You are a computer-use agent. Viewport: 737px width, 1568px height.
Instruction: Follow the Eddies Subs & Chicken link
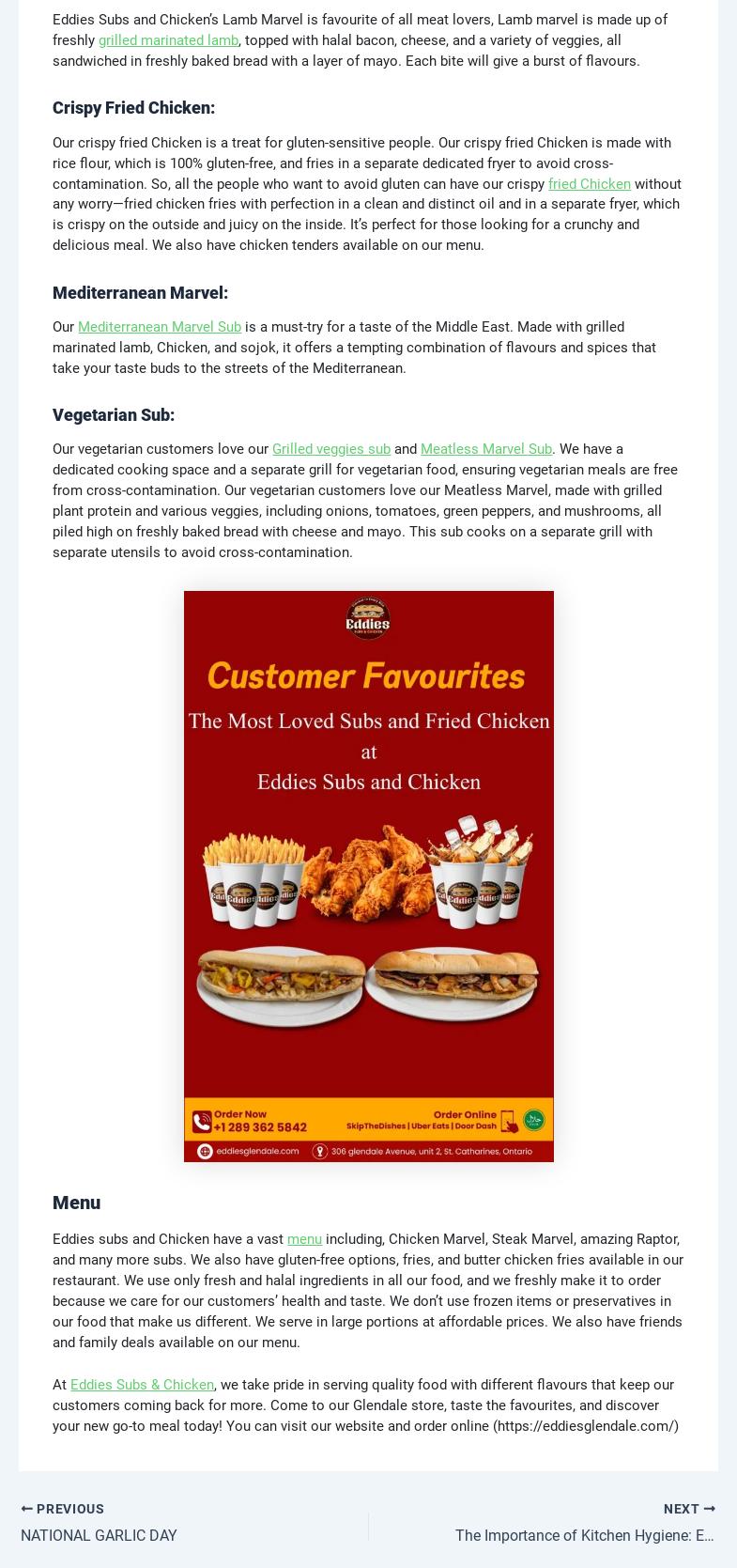click(x=142, y=1385)
